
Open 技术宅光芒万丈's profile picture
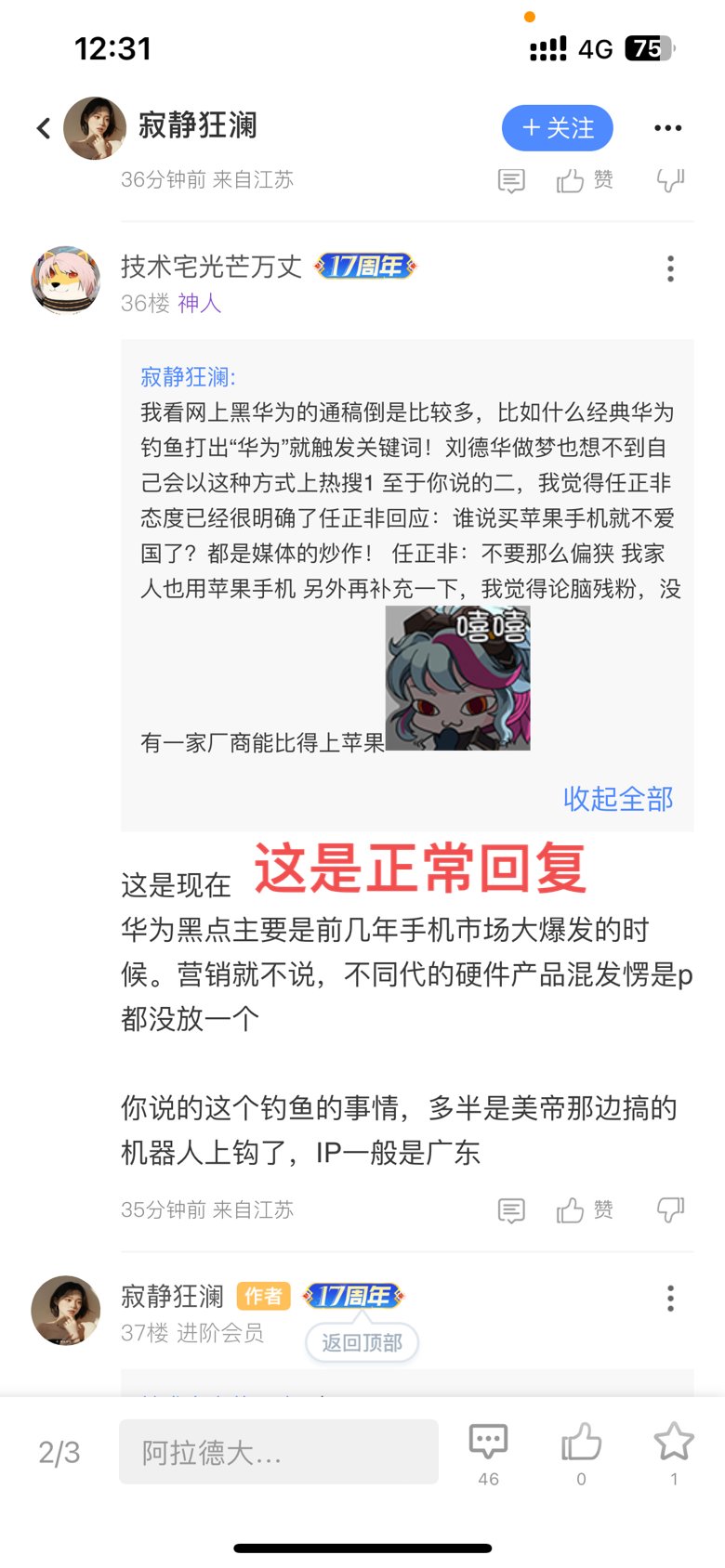point(66,280)
